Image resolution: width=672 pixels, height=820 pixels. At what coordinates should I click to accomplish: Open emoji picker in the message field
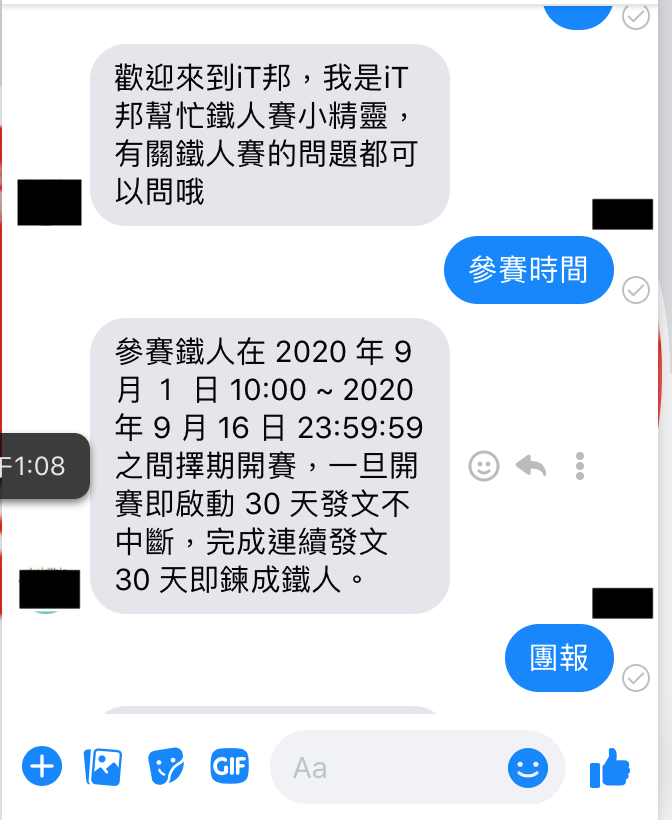528,768
